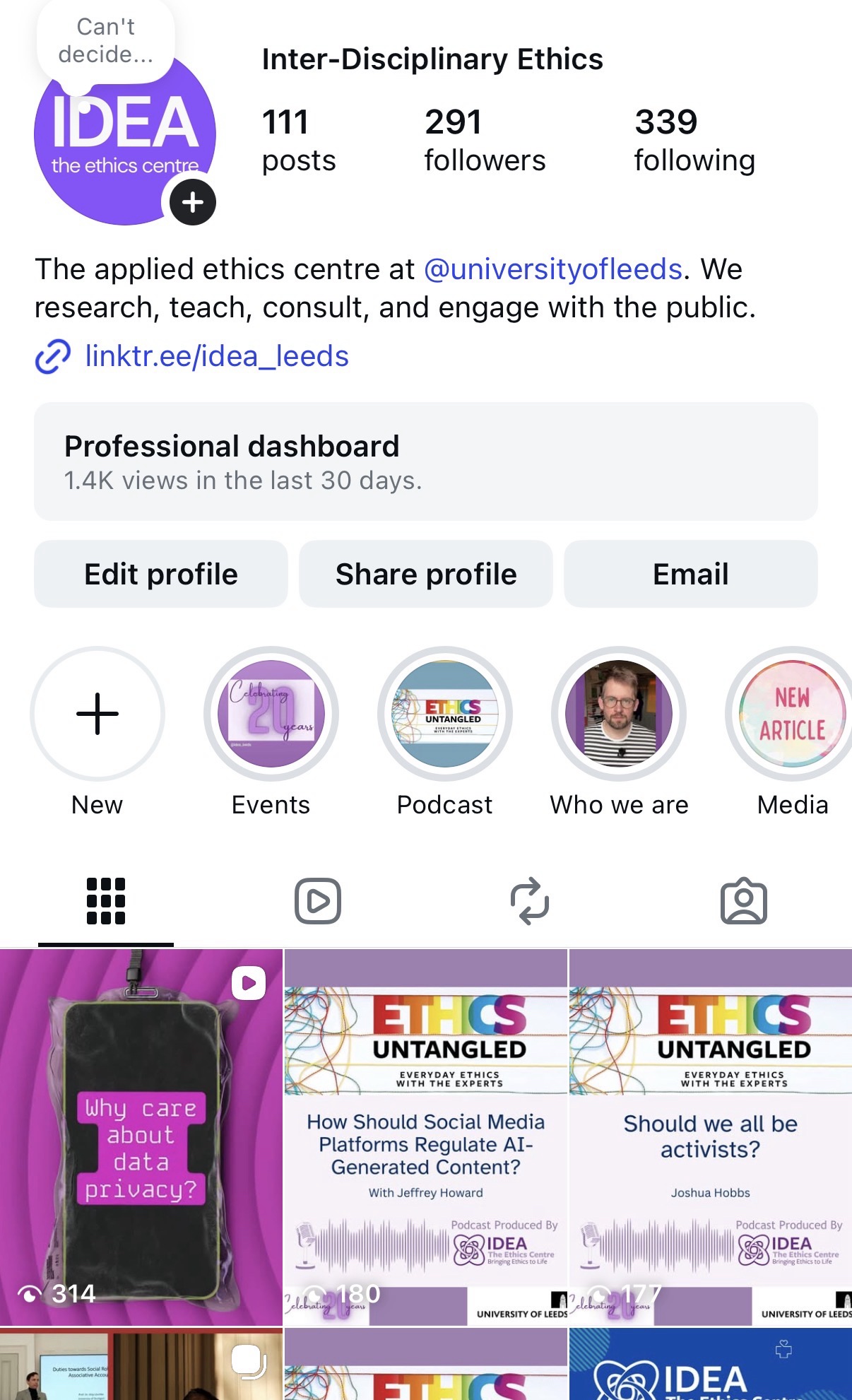
Task: Open the "Can't decide..." note bubble
Action: 106,41
